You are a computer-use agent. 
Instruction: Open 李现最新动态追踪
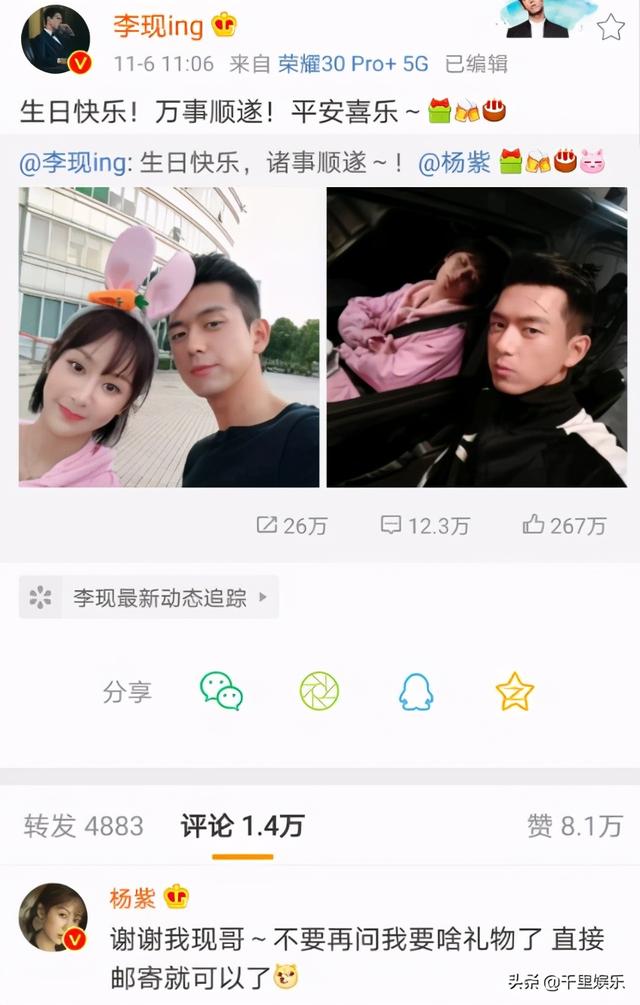click(x=149, y=598)
